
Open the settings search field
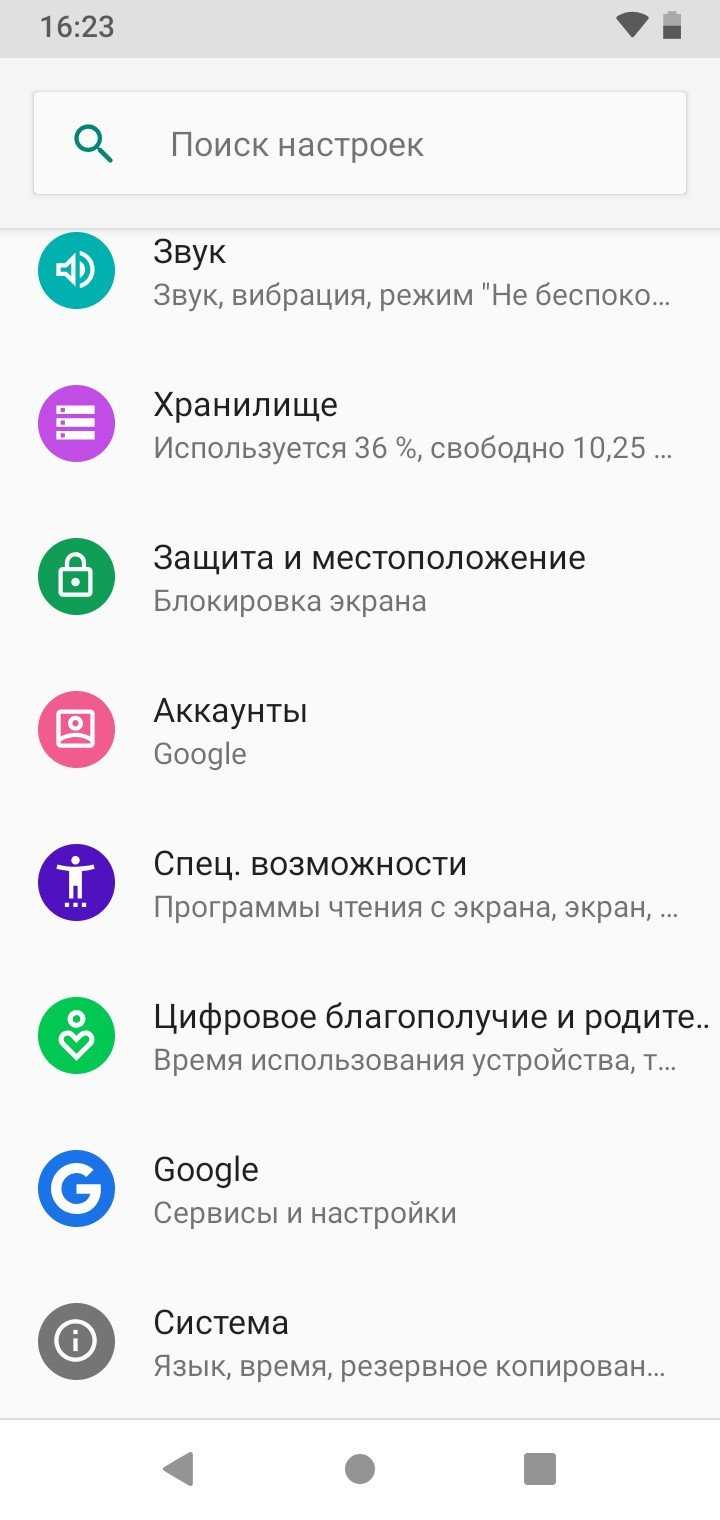click(360, 143)
